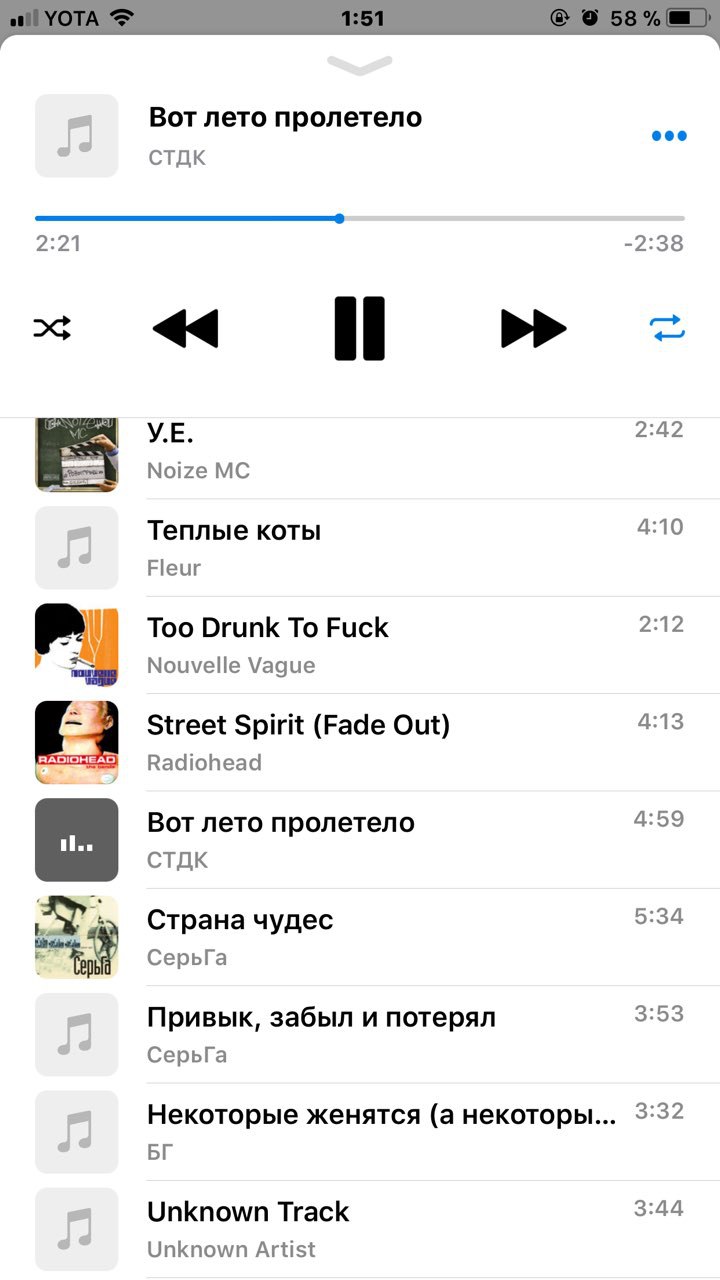Play Привык, забыл и потерял
Viewport: 720px width, 1280px height.
(x=380, y=1034)
